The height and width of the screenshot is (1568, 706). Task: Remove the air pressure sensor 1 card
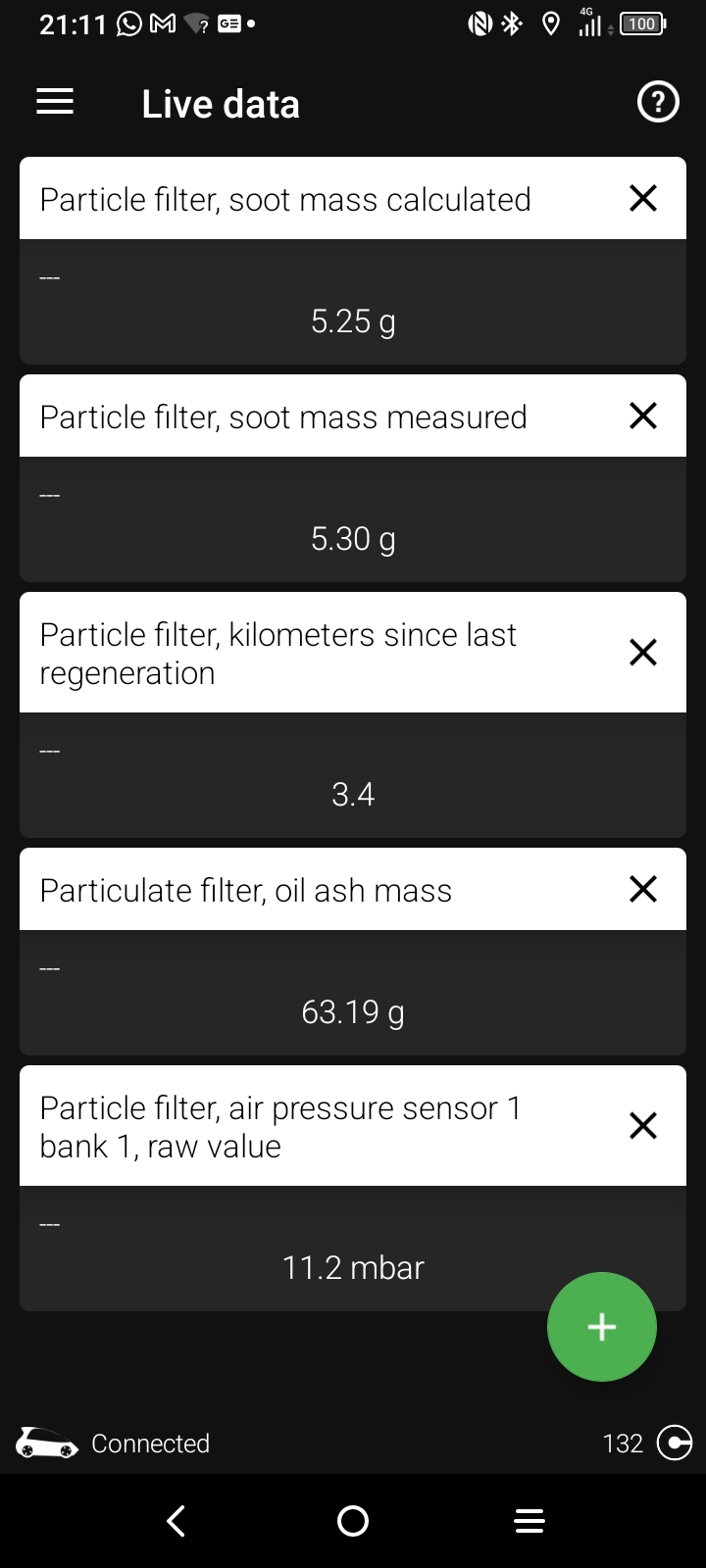pyautogui.click(x=643, y=1126)
